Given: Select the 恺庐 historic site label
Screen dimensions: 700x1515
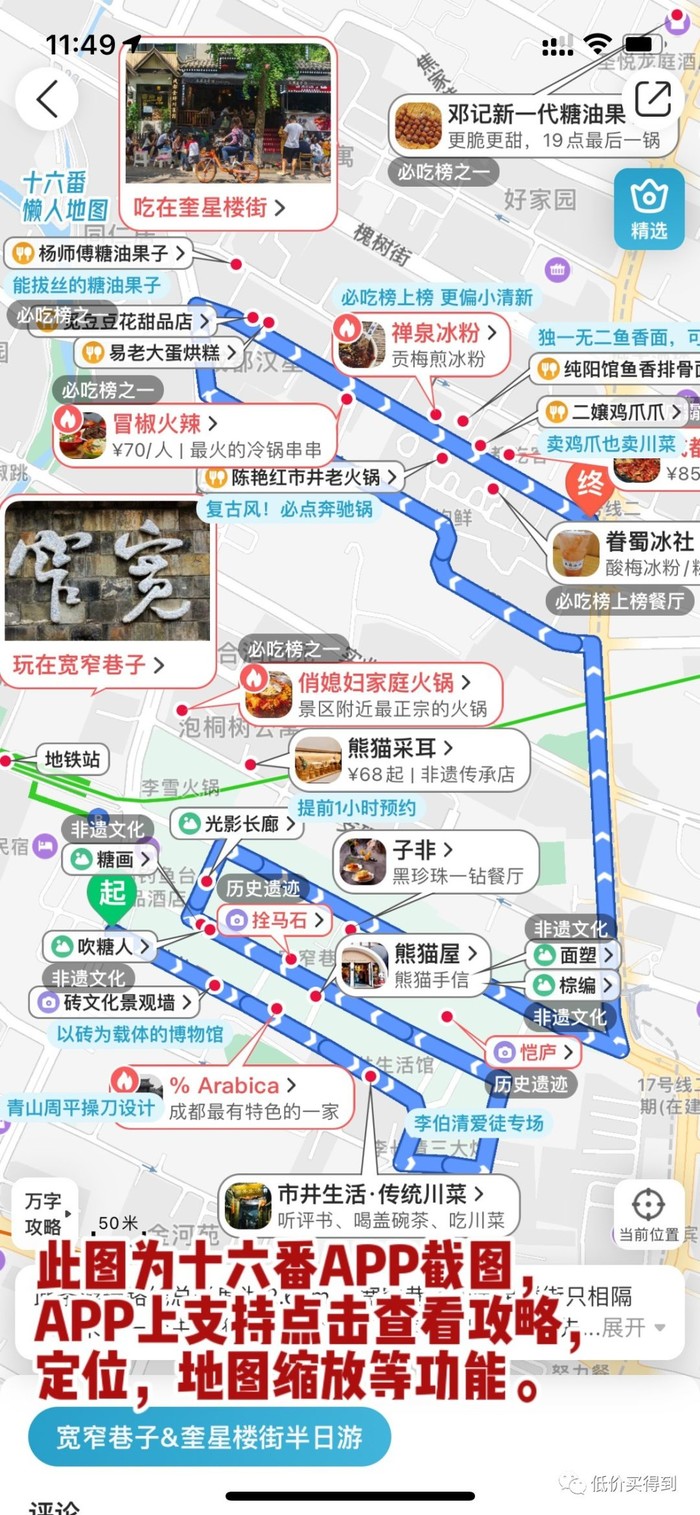Looking at the screenshot, I should click(534, 1052).
